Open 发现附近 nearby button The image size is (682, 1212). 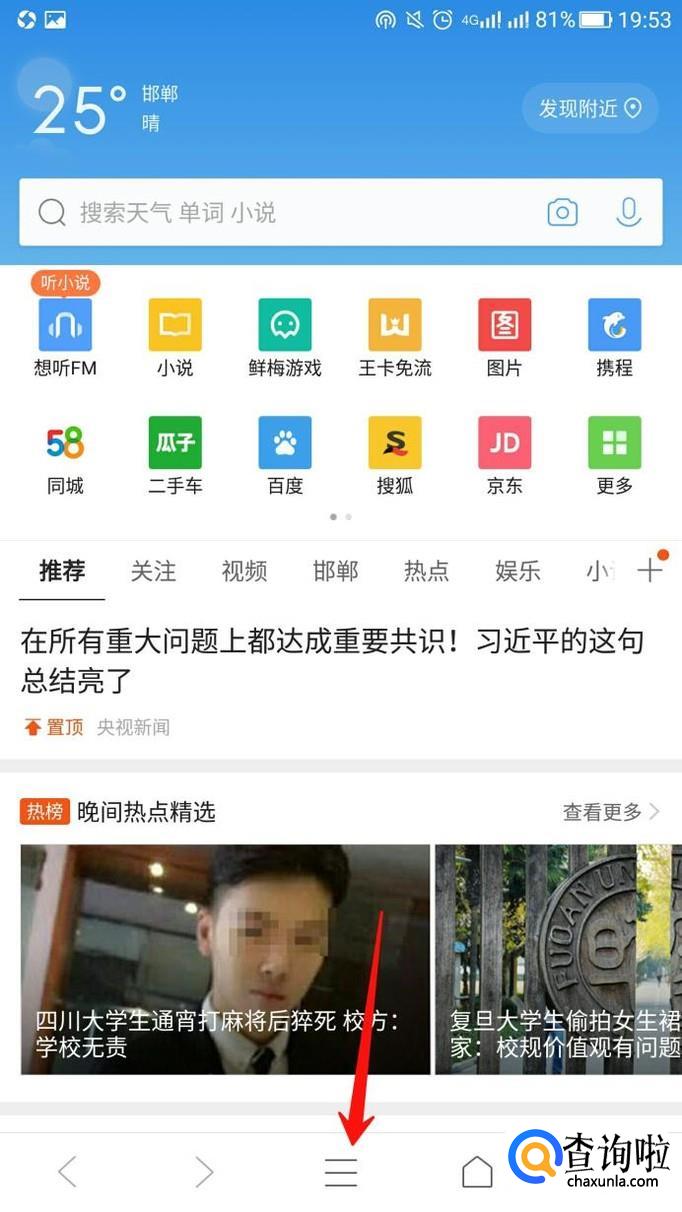(x=590, y=109)
